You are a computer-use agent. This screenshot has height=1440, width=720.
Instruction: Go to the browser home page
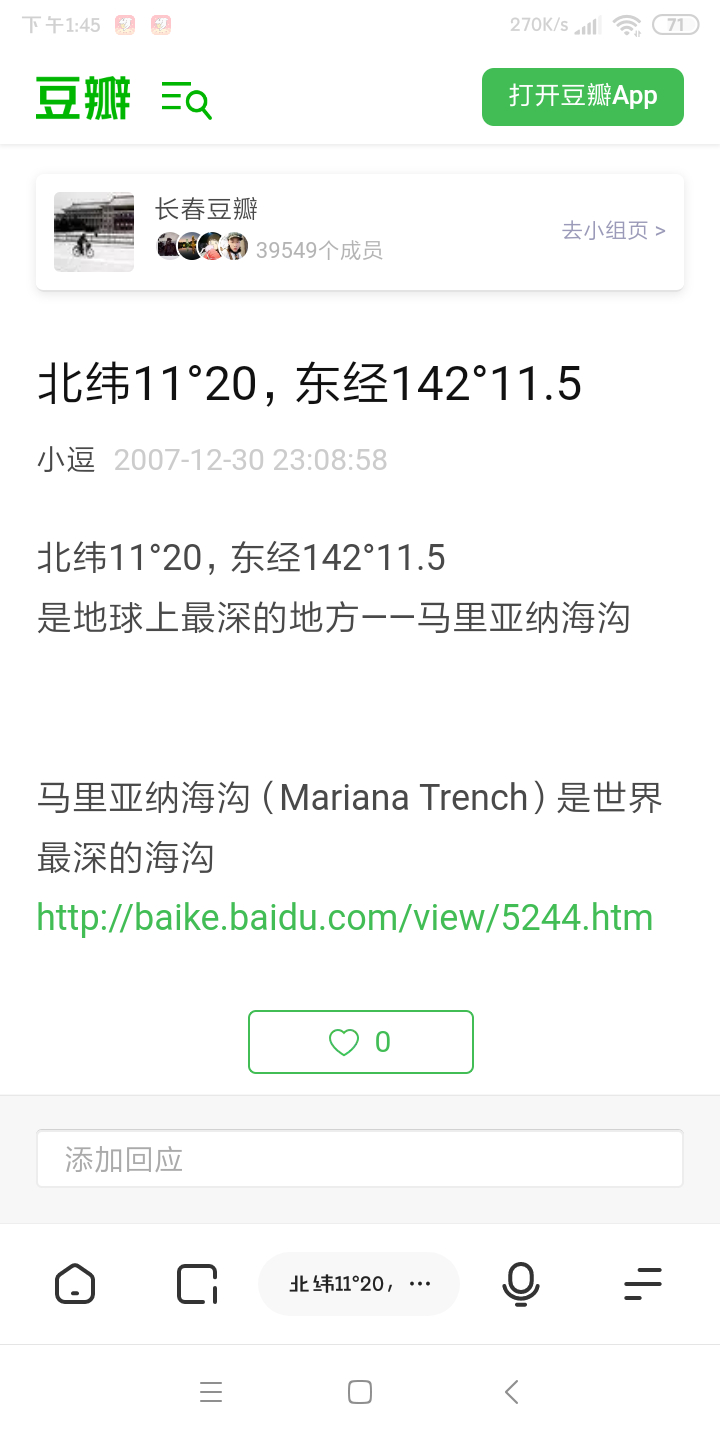pos(75,1284)
